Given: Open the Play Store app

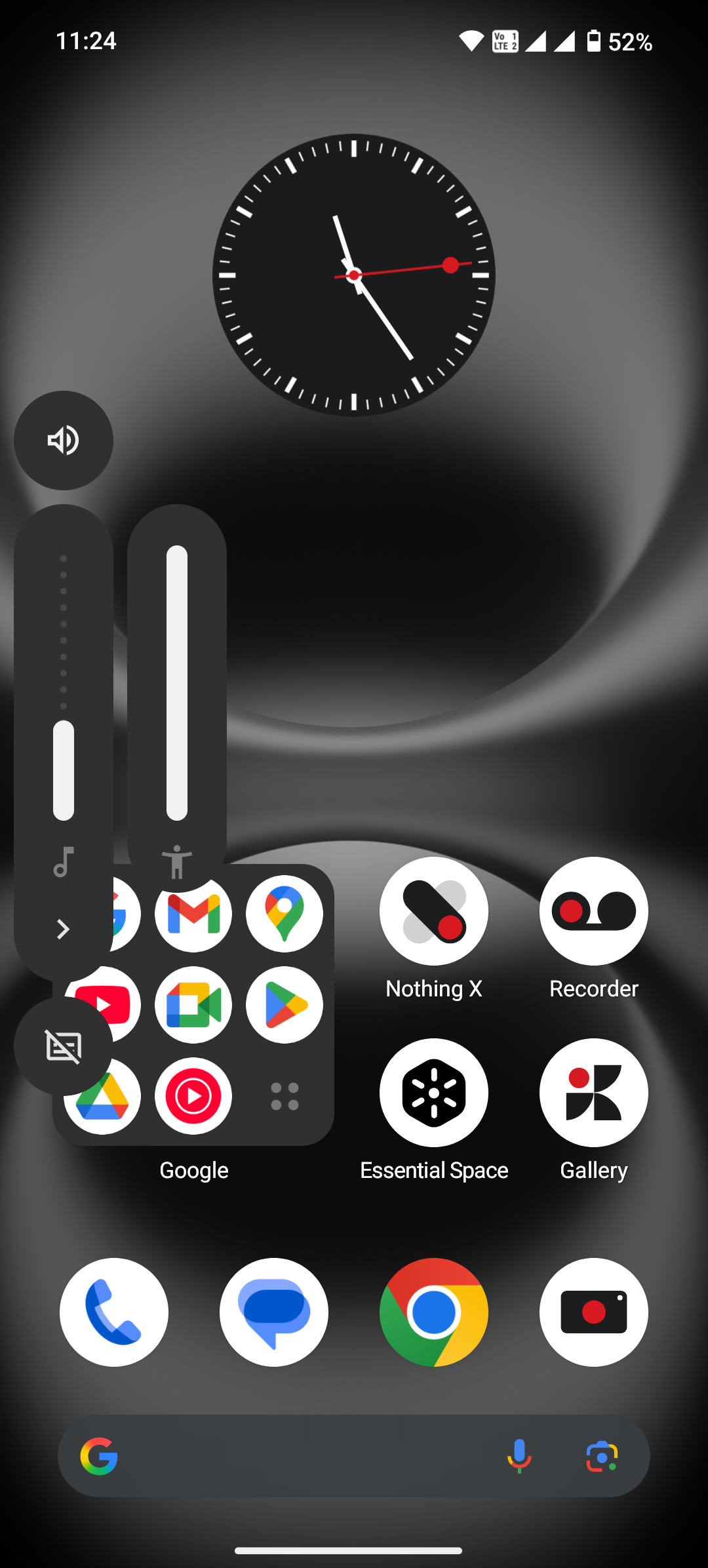Looking at the screenshot, I should [x=285, y=1004].
